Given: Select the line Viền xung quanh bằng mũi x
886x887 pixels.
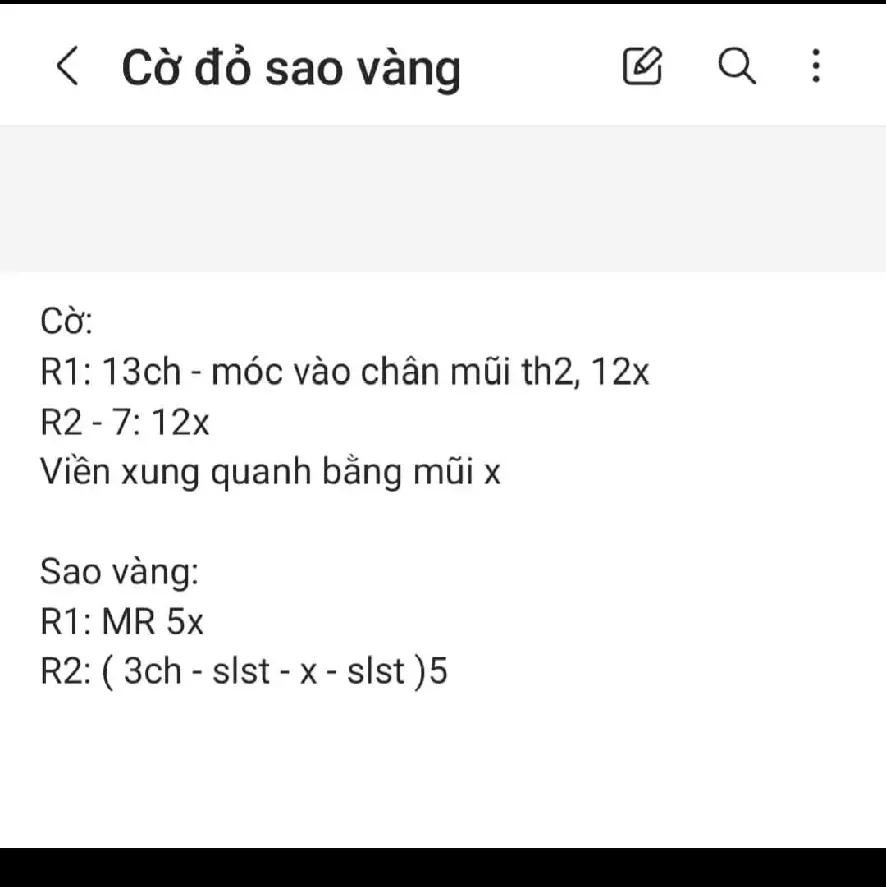Looking at the screenshot, I should (272, 471).
